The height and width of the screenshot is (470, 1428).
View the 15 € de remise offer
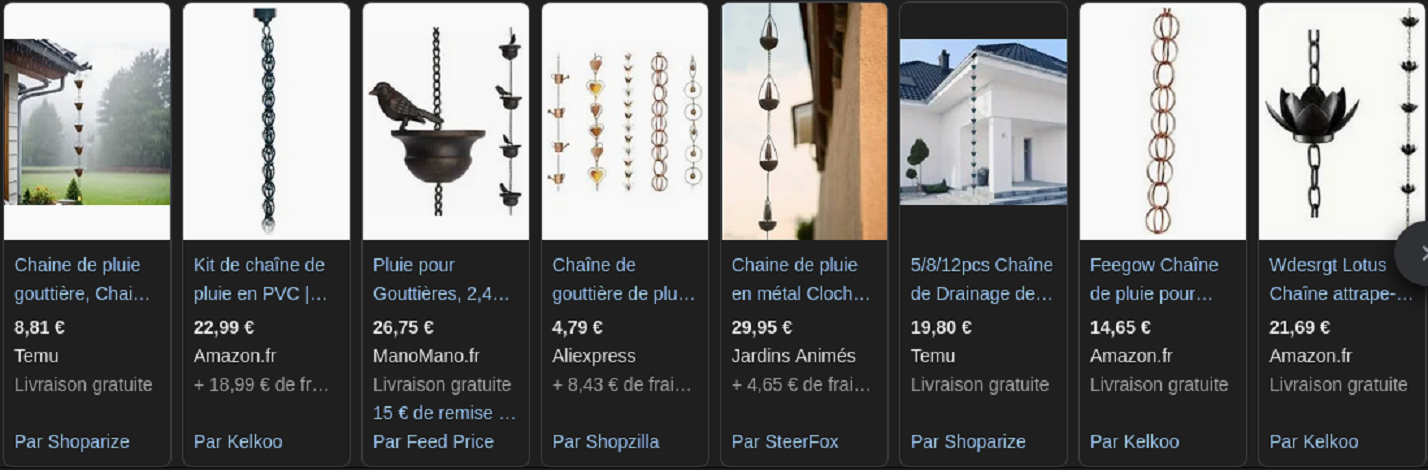[x=445, y=413]
